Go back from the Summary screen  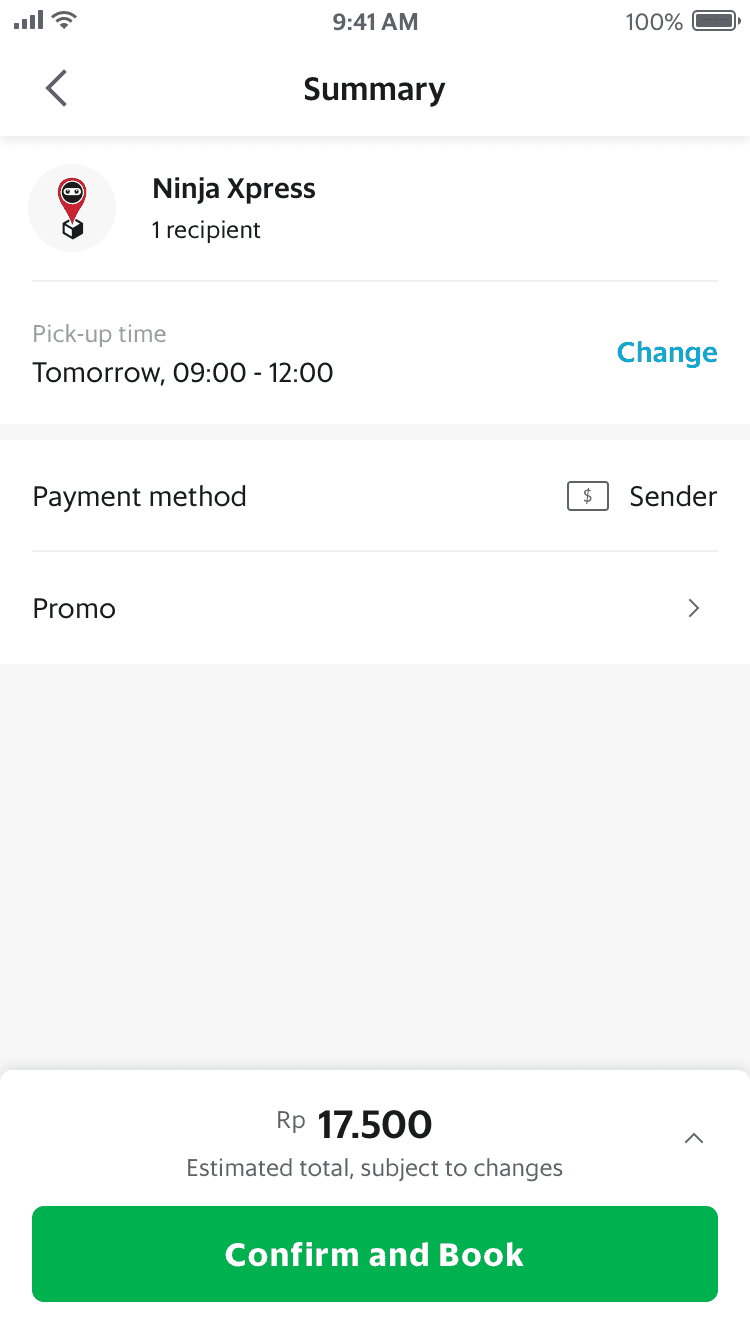57,89
